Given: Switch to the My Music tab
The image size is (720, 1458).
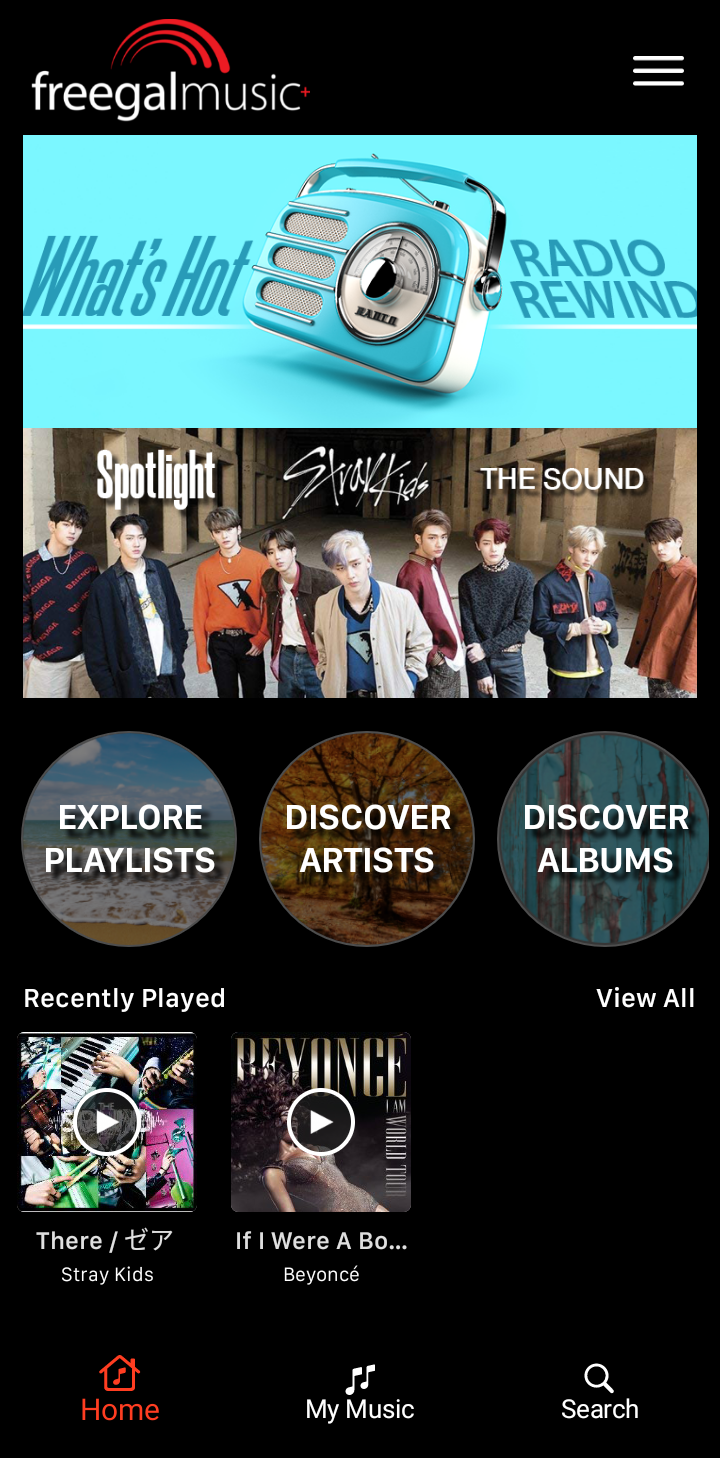Looking at the screenshot, I should 360,1391.
